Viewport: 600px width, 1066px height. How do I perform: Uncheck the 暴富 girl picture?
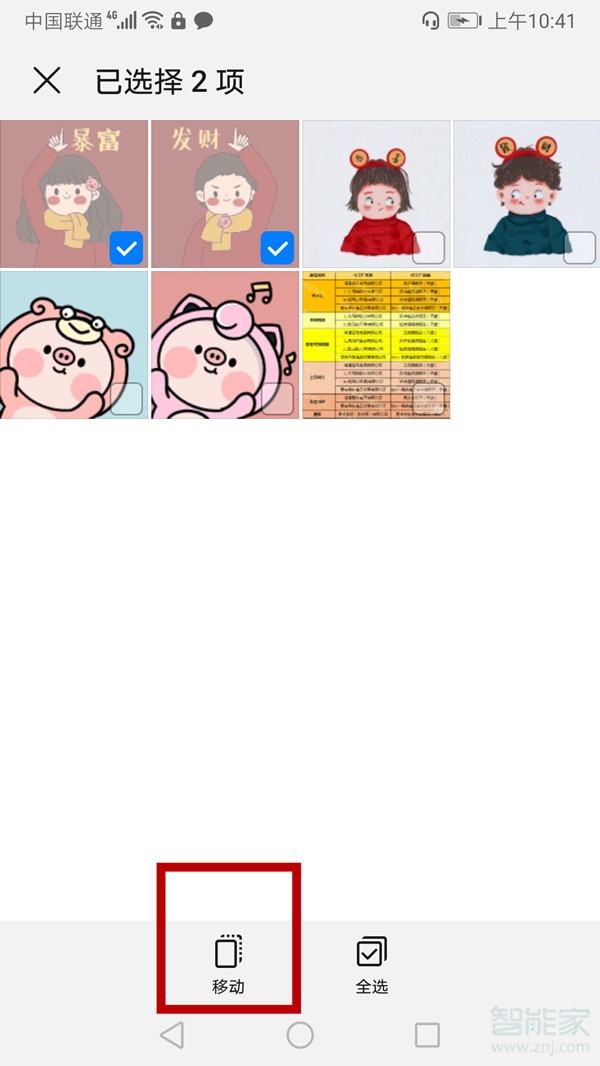coord(126,248)
